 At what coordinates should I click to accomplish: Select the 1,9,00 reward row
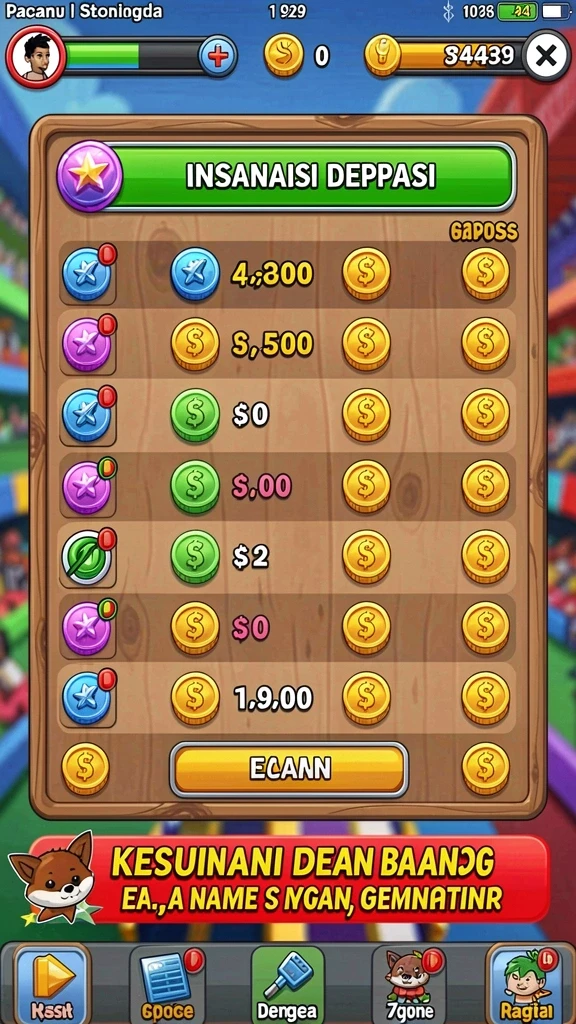pos(287,698)
